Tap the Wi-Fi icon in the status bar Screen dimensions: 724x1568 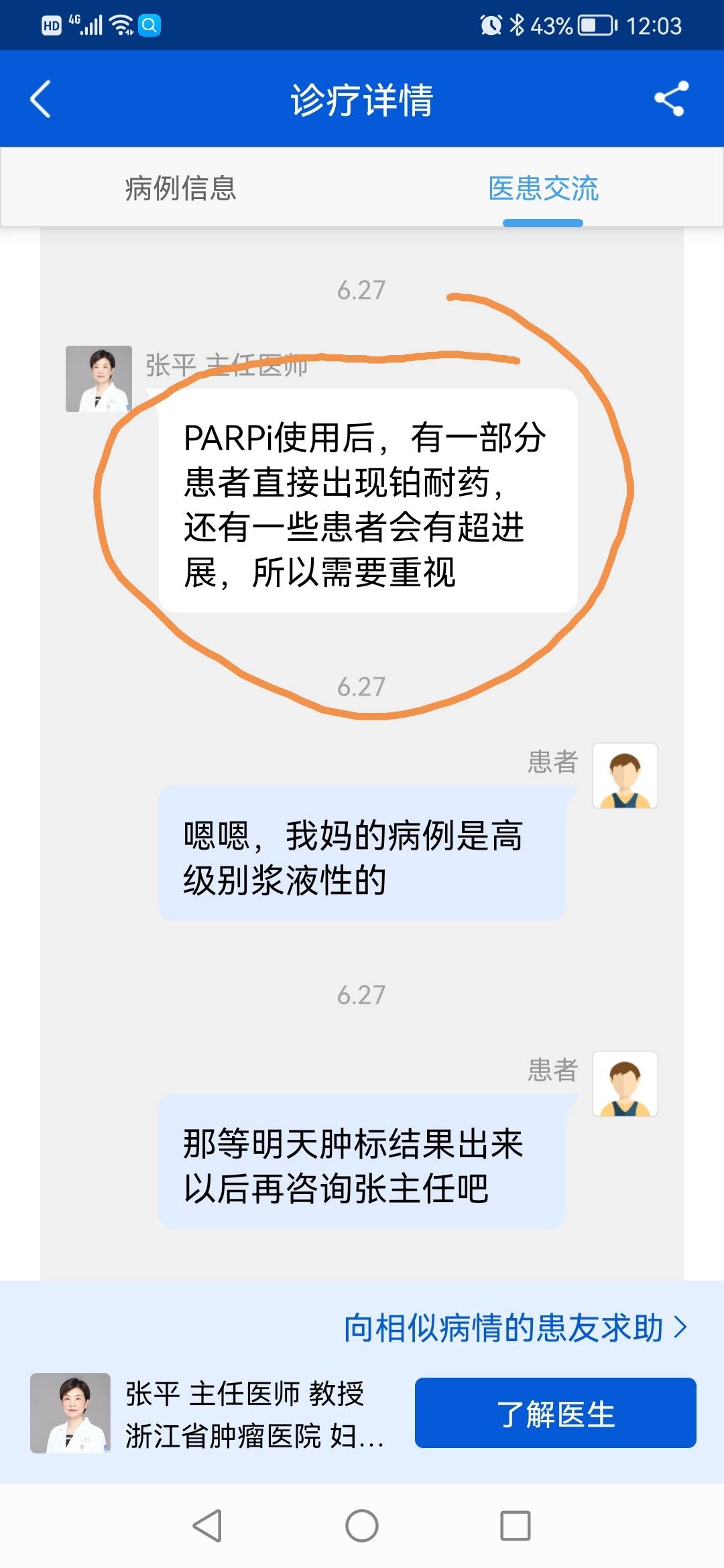[x=121, y=25]
